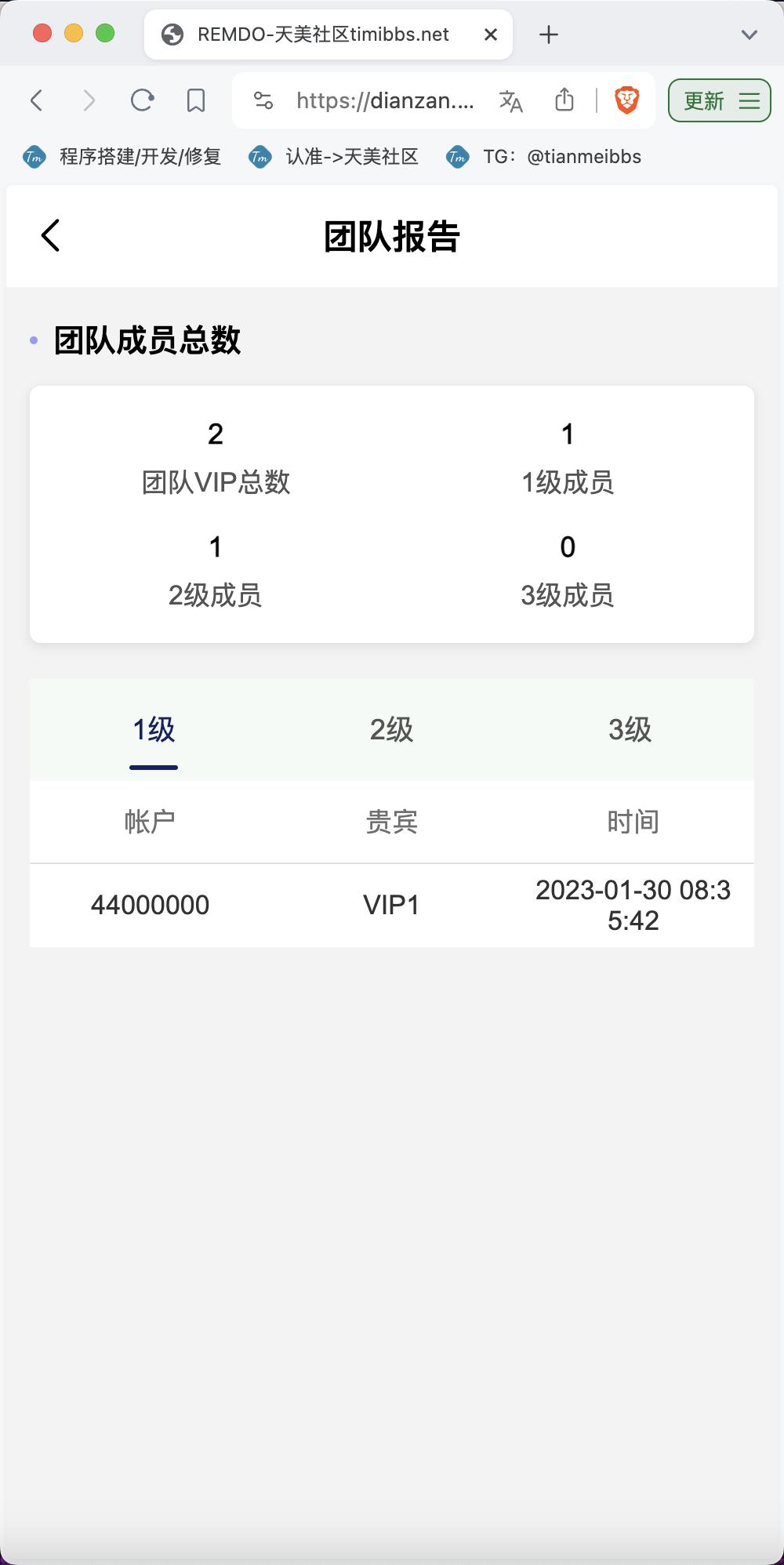Screen dimensions: 784x1565
Task: Open the browser share button
Action: tap(564, 100)
